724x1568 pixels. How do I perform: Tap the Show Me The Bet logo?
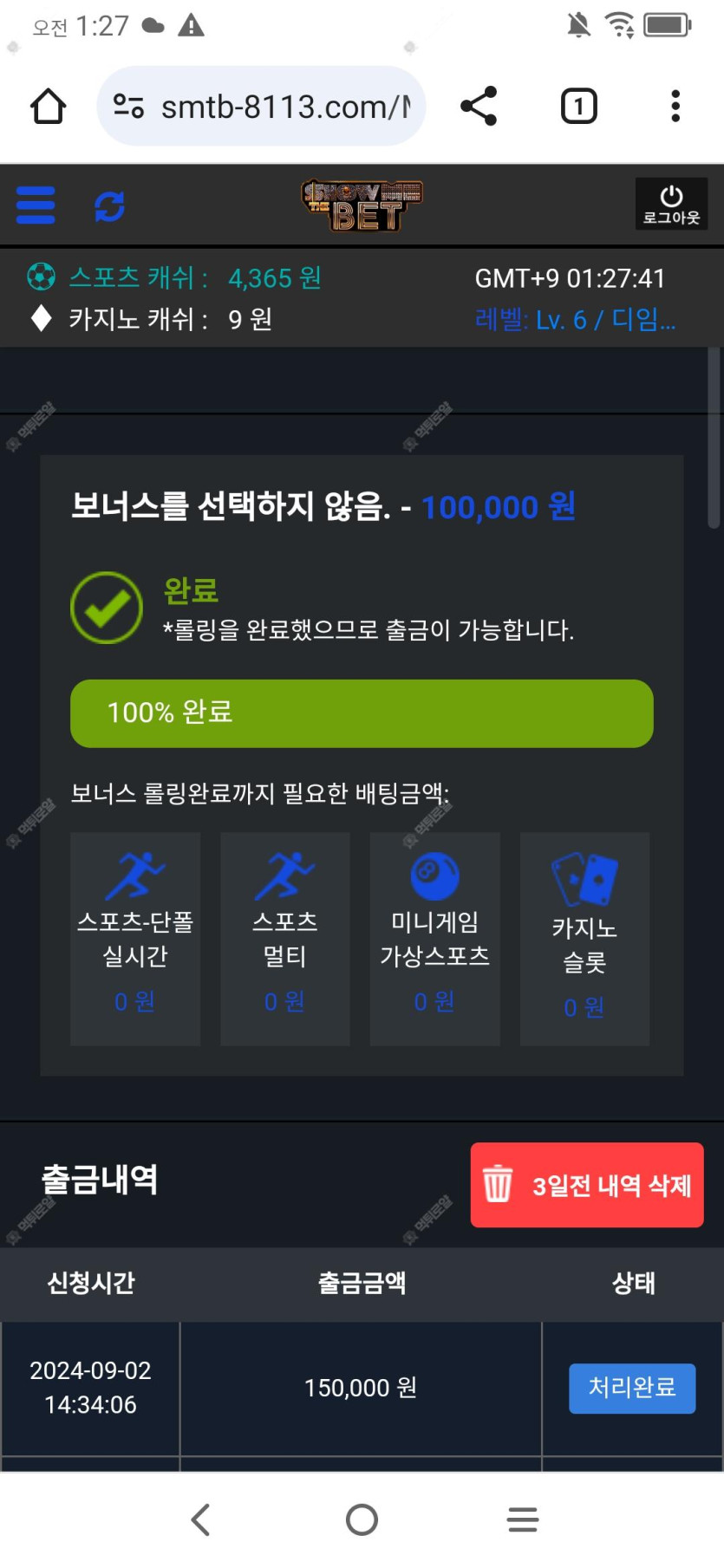pyautogui.click(x=362, y=205)
